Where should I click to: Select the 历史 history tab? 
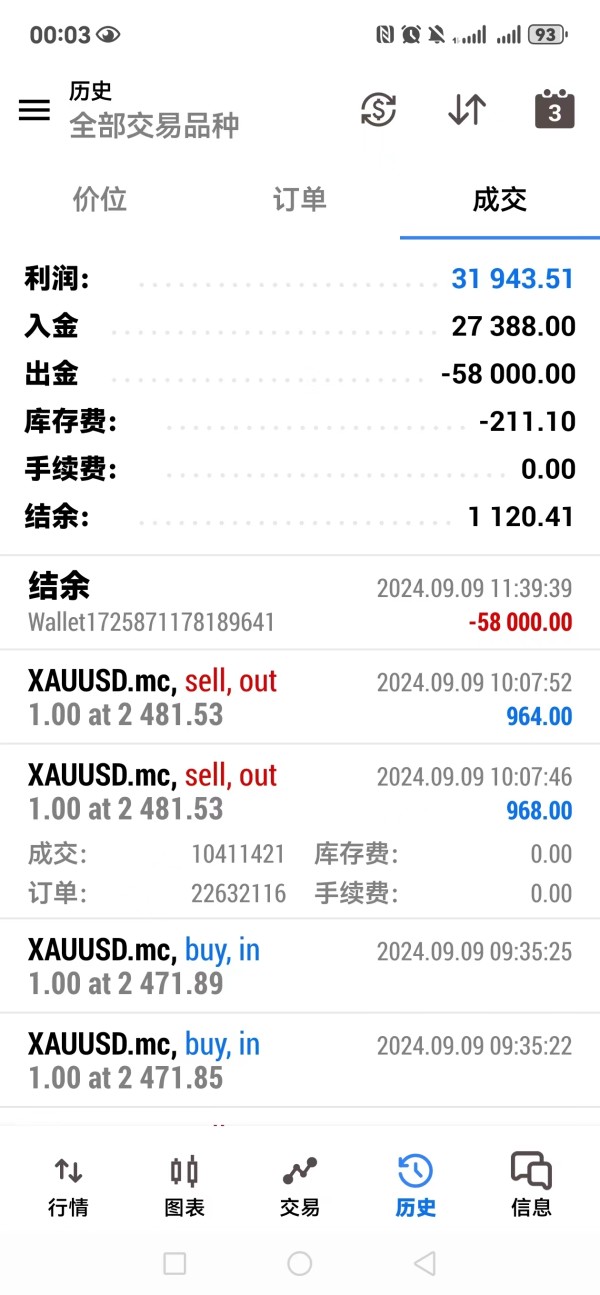(416, 1185)
